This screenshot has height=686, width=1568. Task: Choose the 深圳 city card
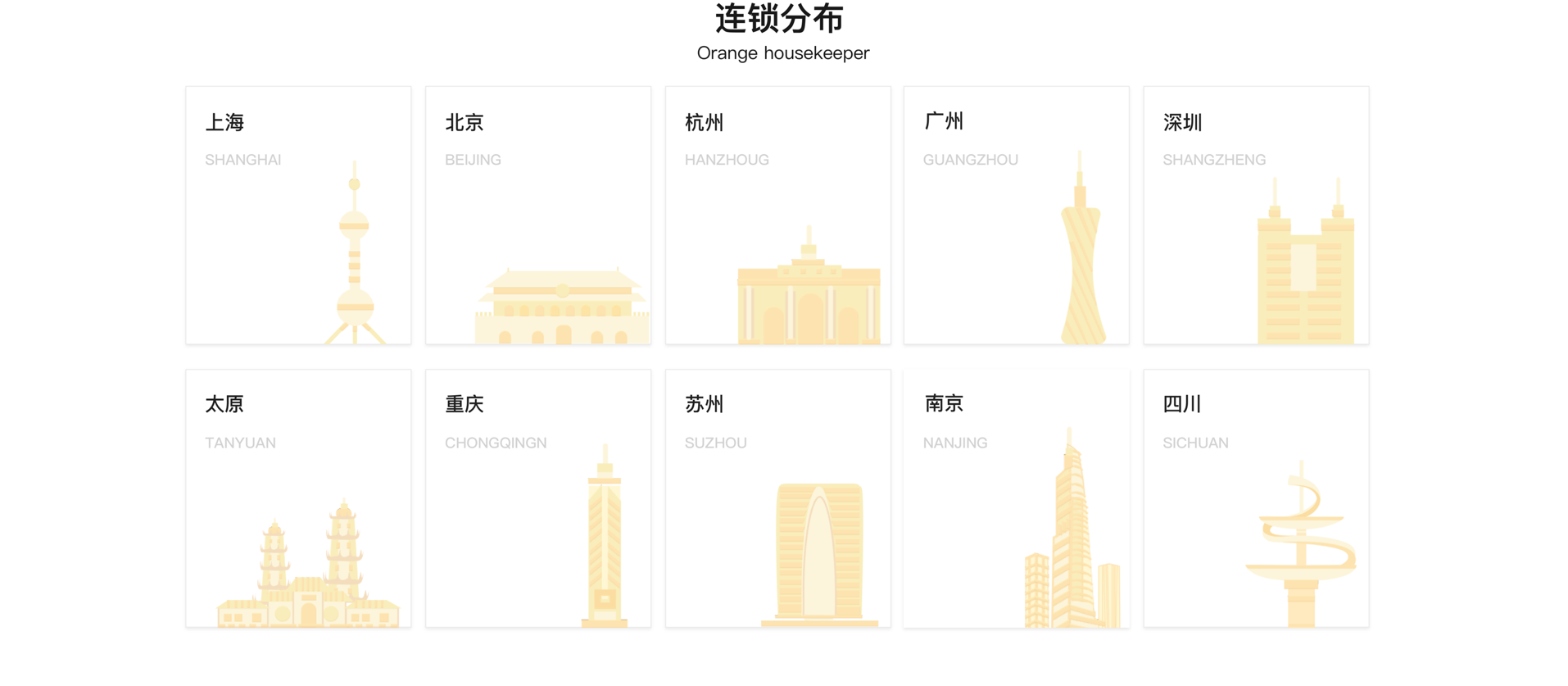pos(1256,215)
